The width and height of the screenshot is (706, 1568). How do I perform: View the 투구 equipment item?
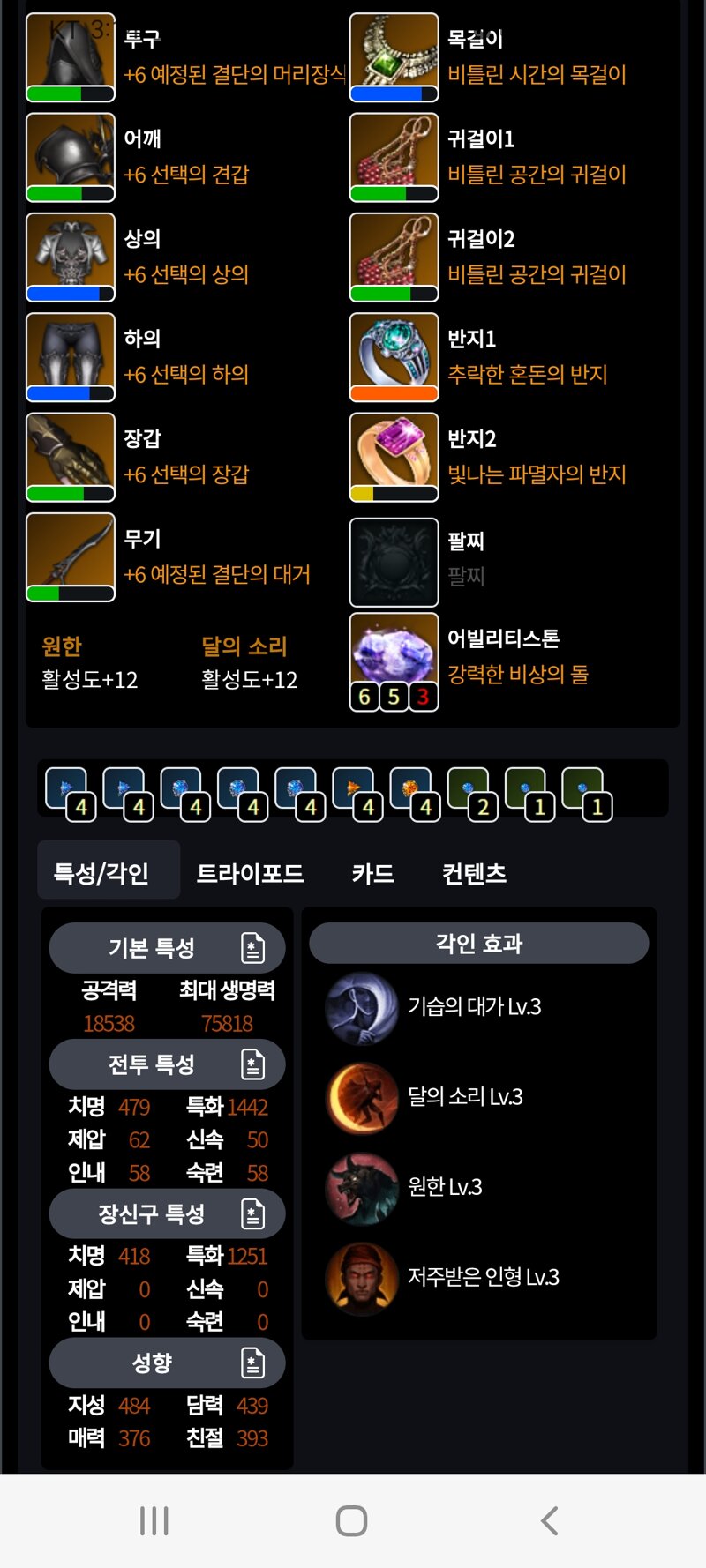(x=71, y=57)
